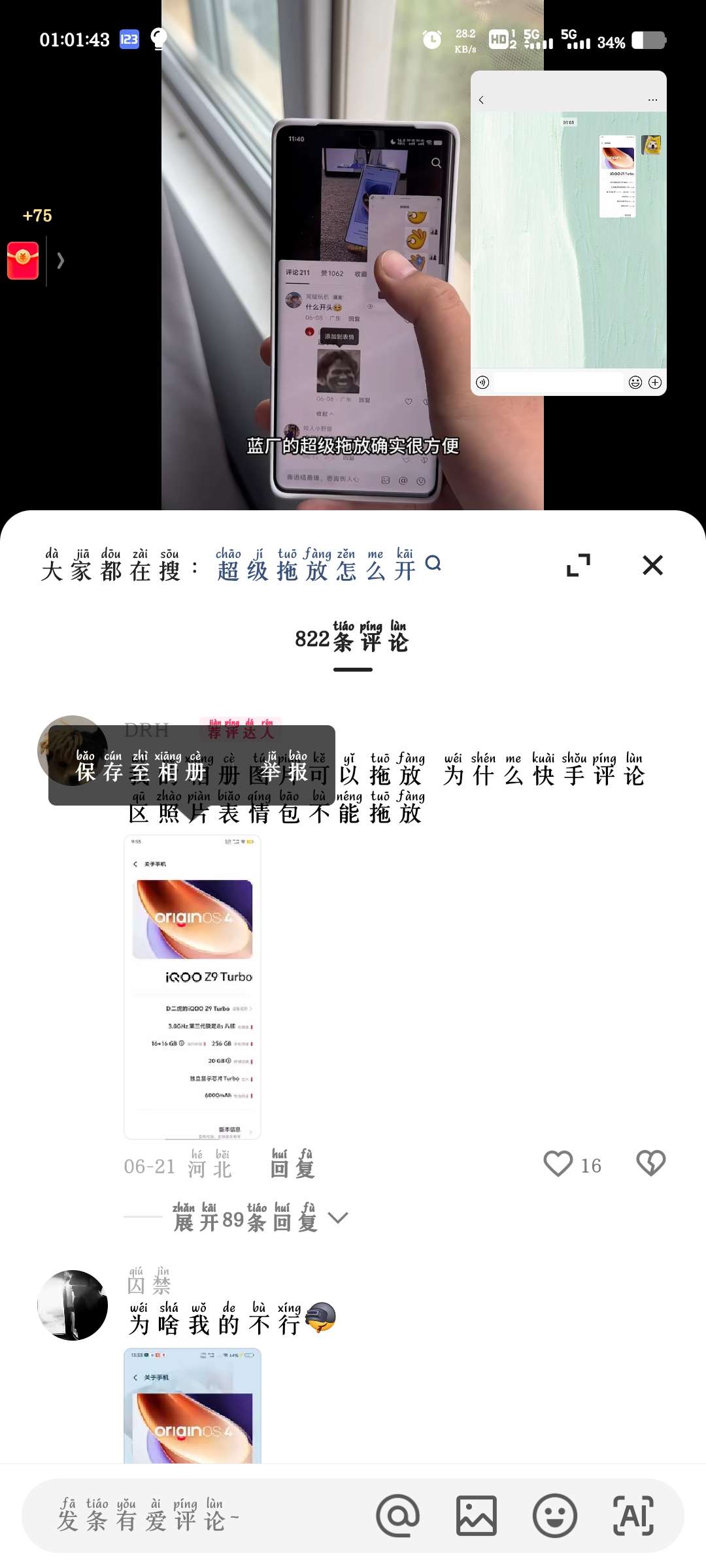
Task: Focus the 发条有爱评论 comment field
Action: [x=196, y=1517]
